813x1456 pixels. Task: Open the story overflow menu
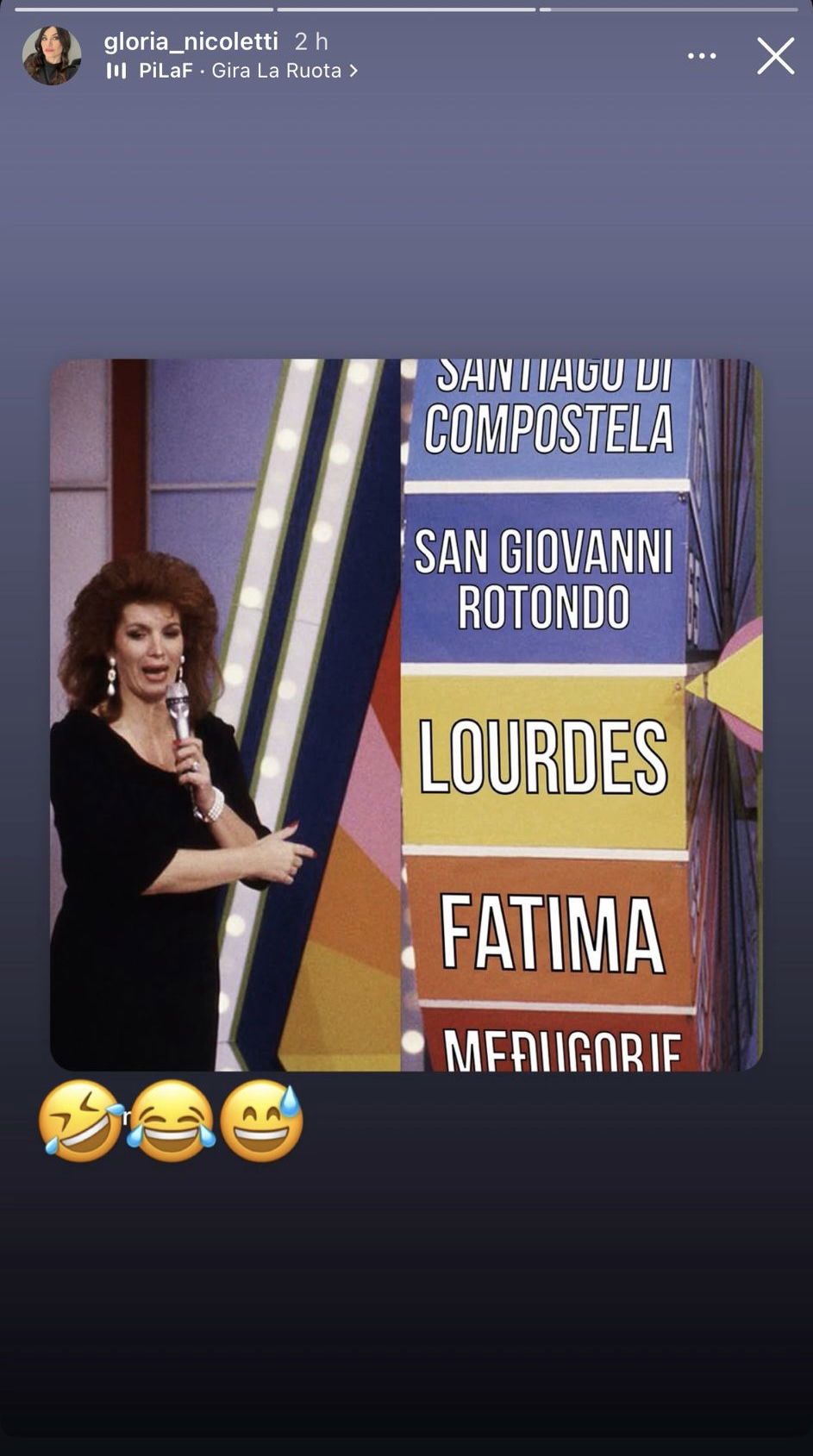coord(701,56)
